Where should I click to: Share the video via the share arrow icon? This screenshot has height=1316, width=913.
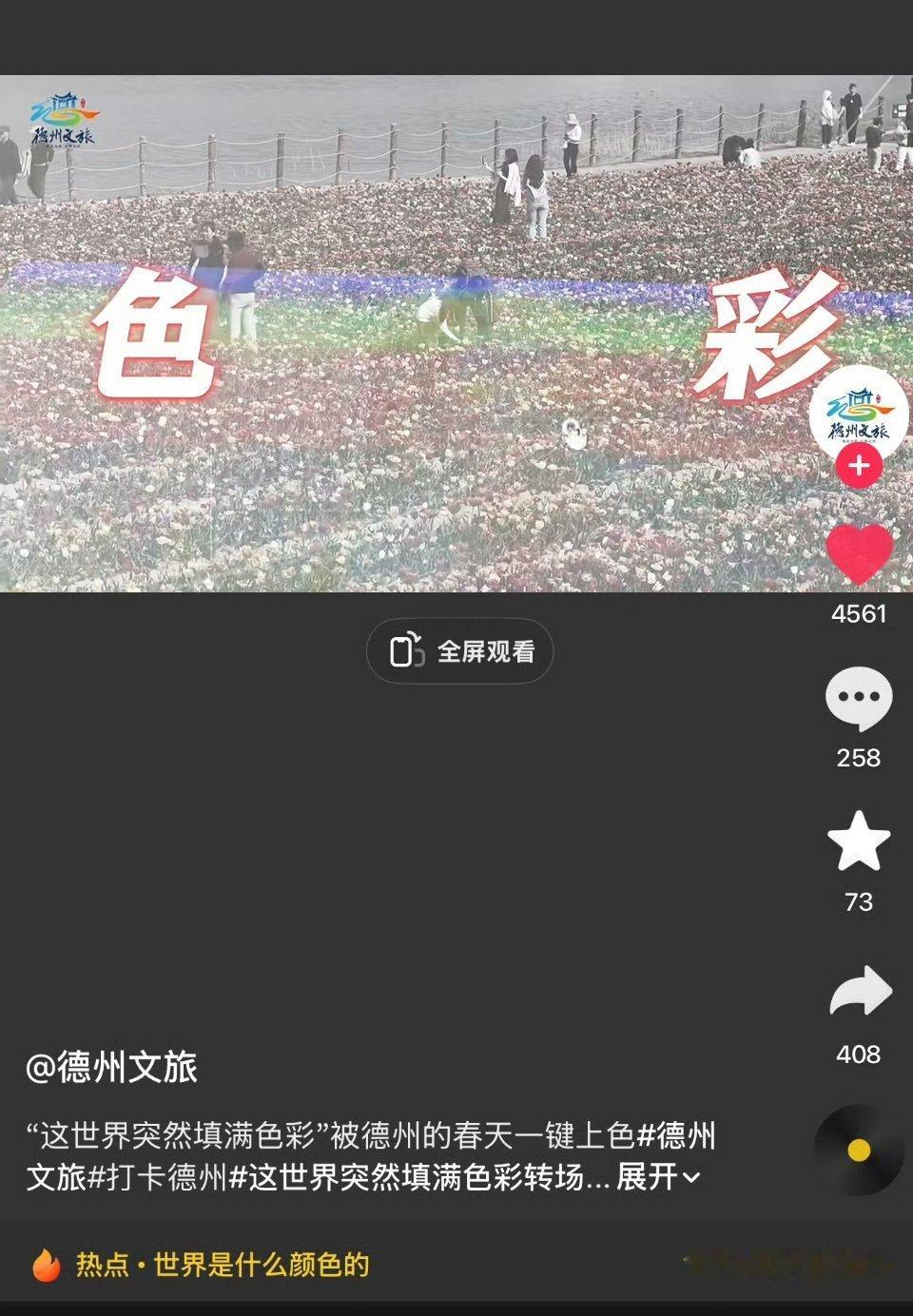click(x=859, y=989)
